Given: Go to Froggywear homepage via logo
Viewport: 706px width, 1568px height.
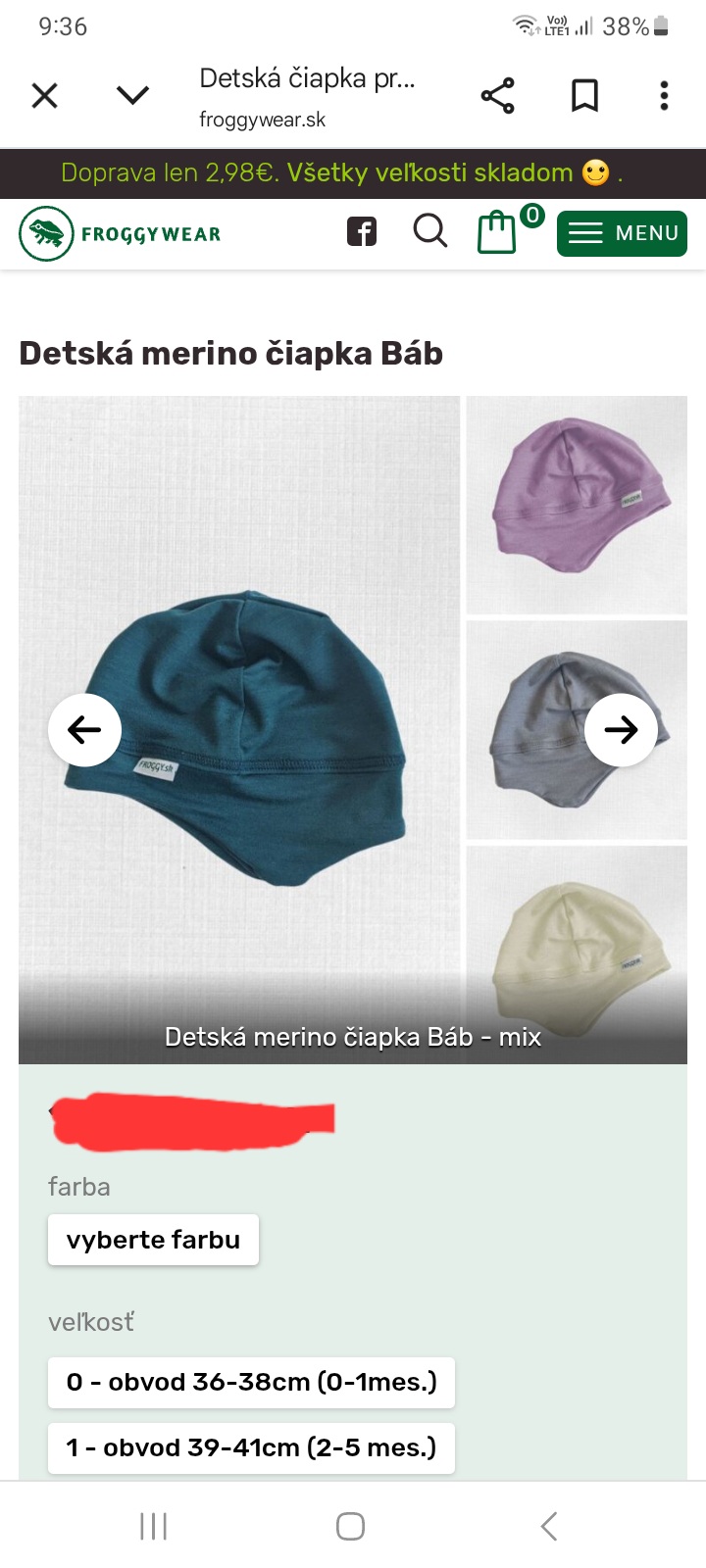Looking at the screenshot, I should 121,233.
